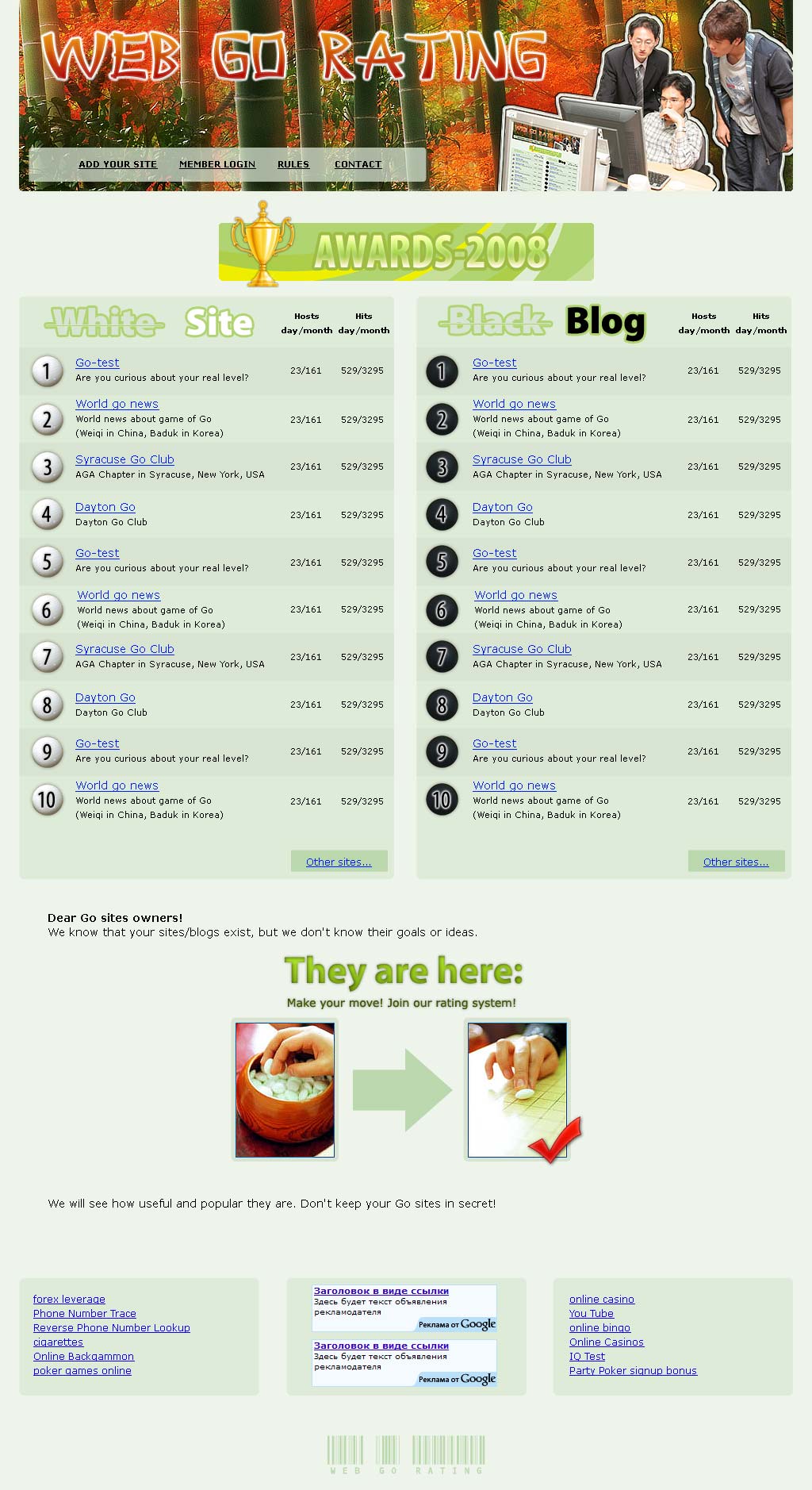Open the IQ Test link

point(587,1356)
